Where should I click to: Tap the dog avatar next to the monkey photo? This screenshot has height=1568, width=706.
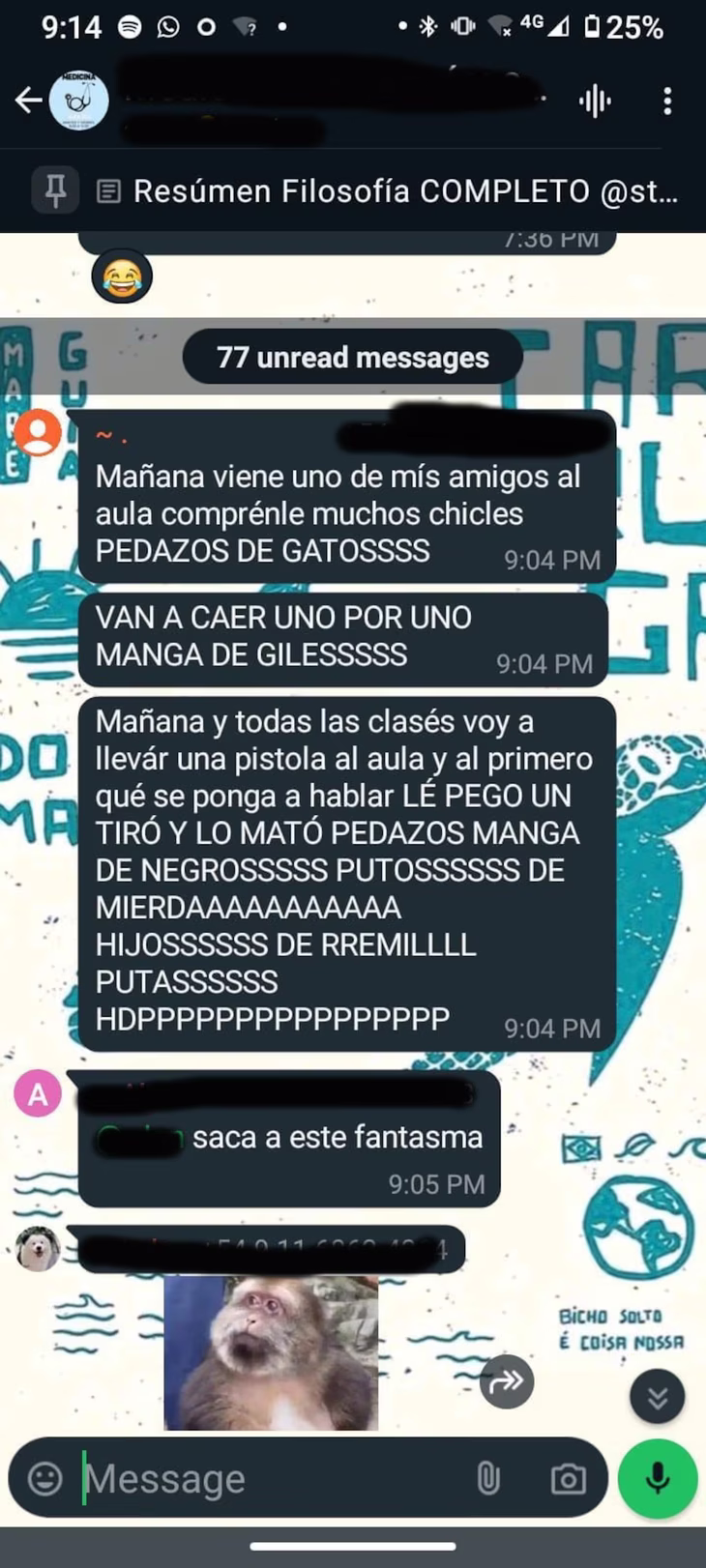tap(35, 1248)
